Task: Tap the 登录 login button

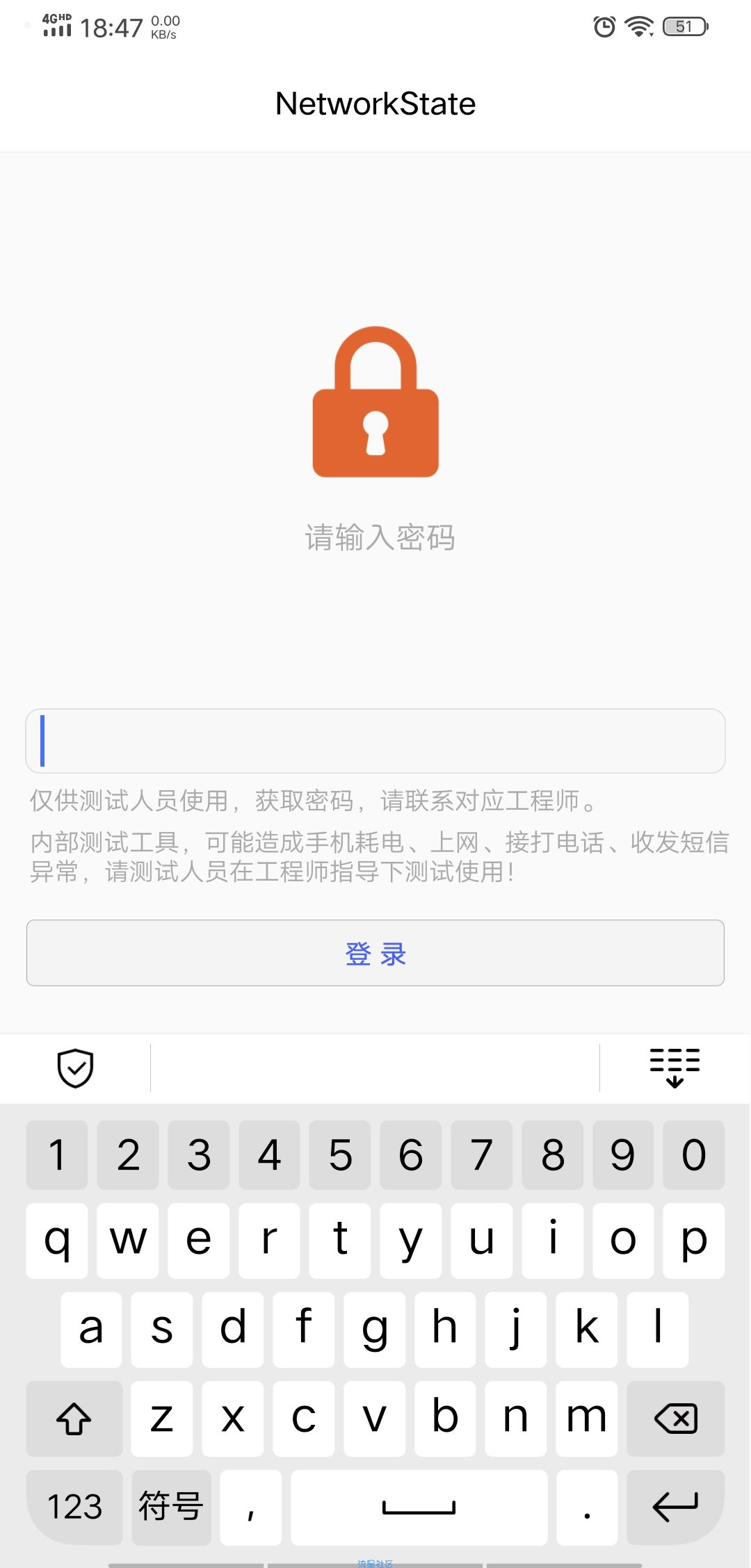Action: coord(375,953)
